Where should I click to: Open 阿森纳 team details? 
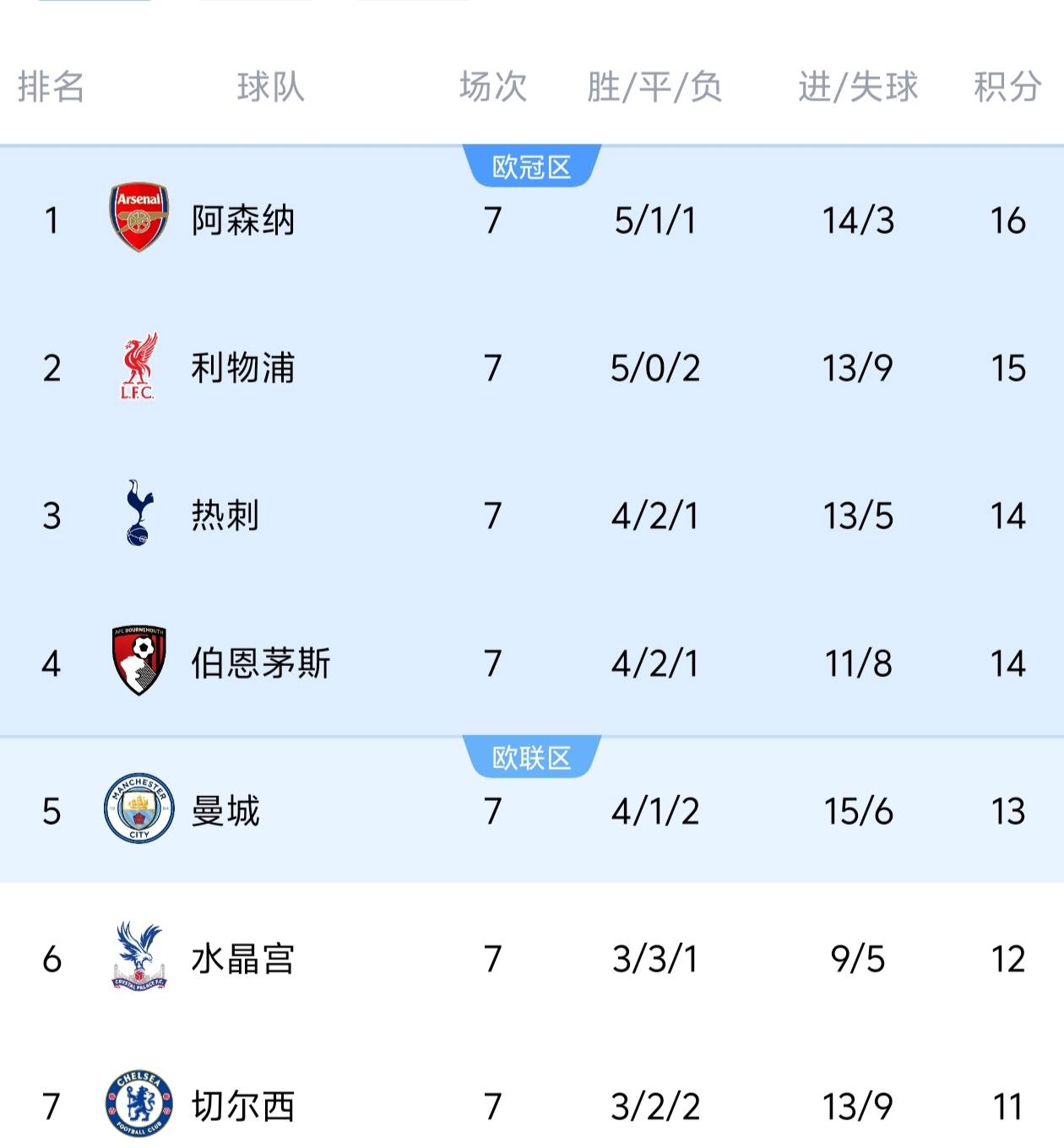coord(245,220)
